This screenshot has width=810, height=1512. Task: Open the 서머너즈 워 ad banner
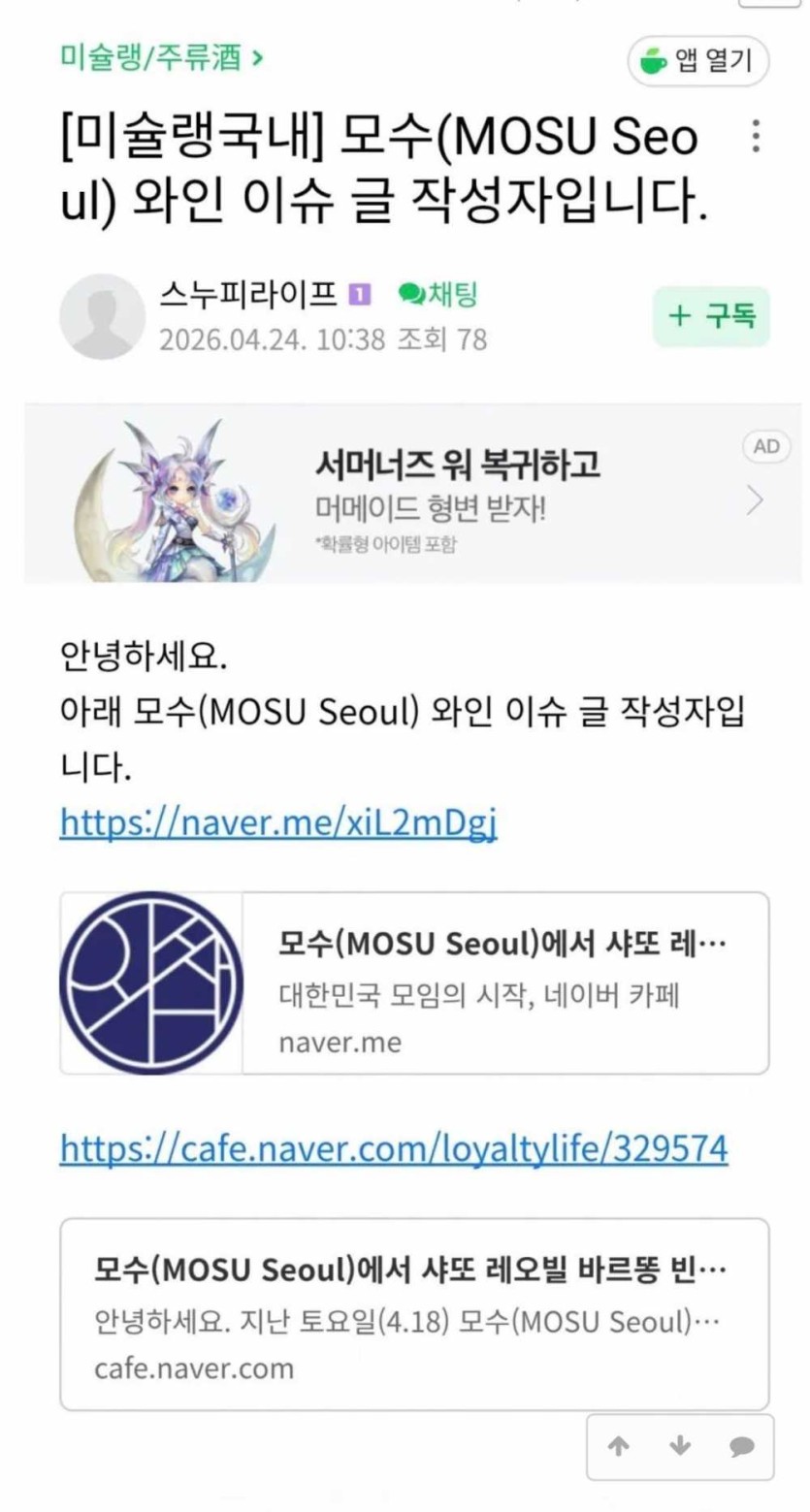[412, 493]
